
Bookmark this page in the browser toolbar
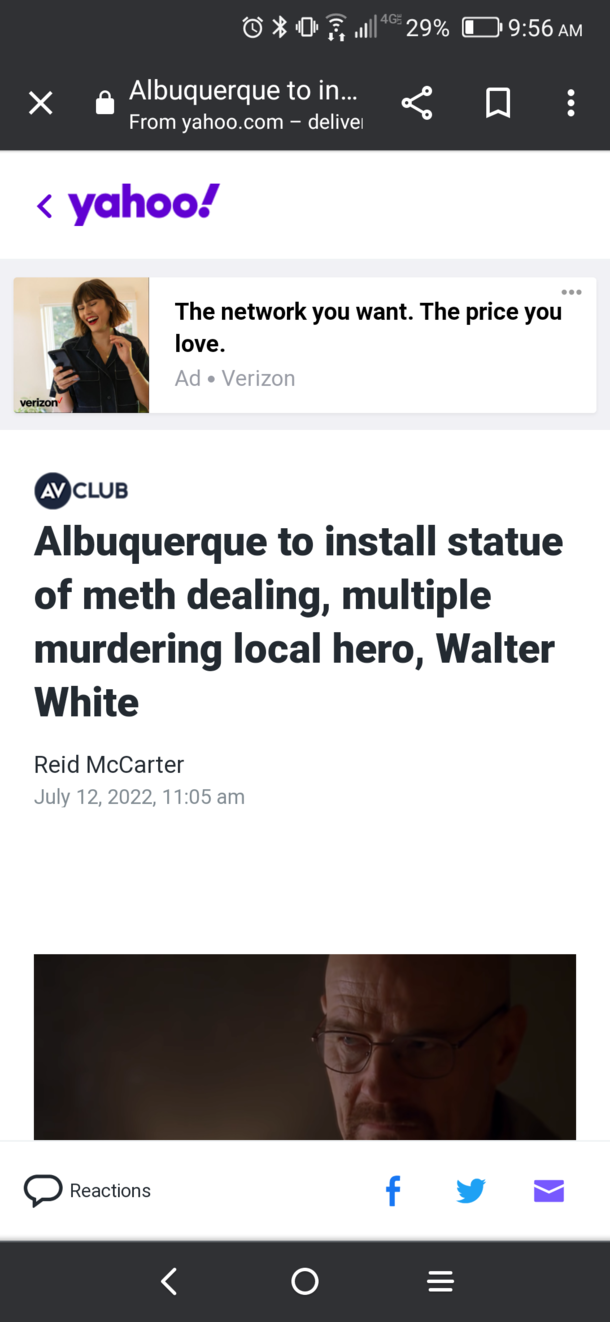(498, 103)
